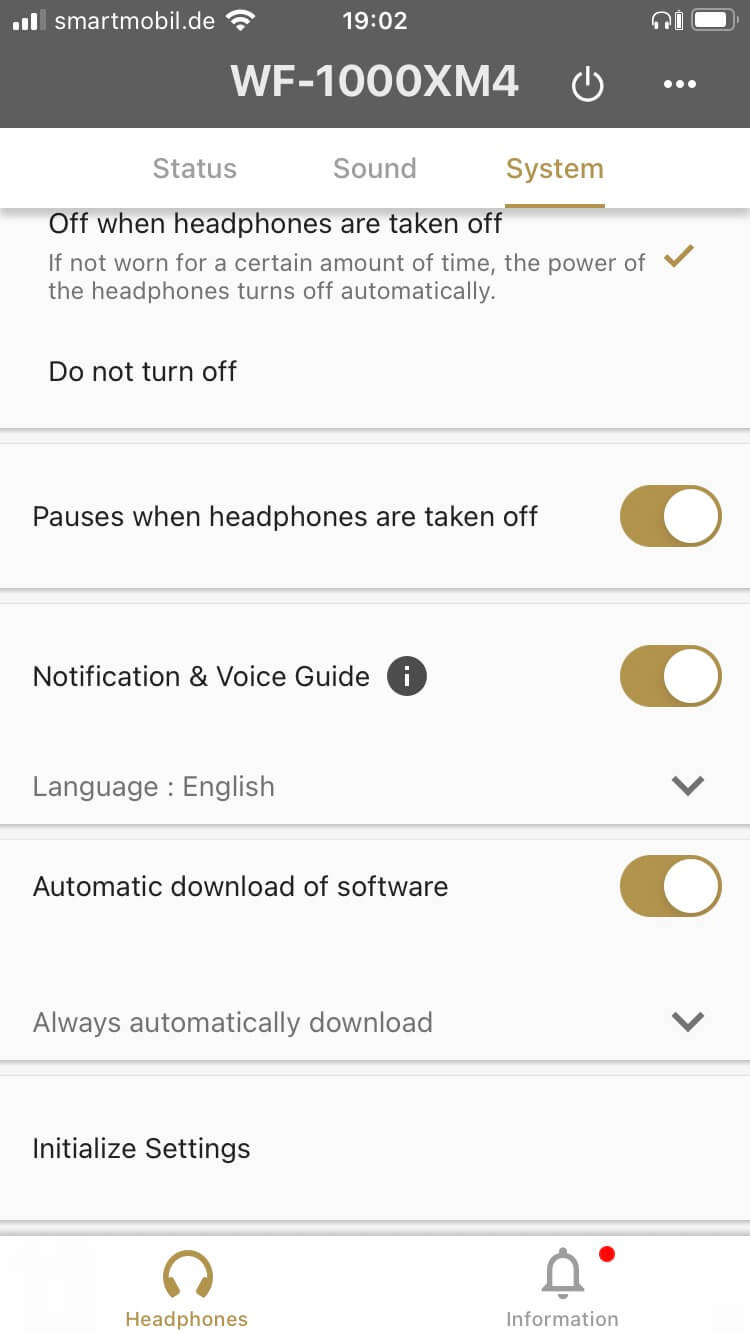750x1334 pixels.
Task: Expand the Always automatically download dropdown
Action: pyautogui.click(x=375, y=1022)
